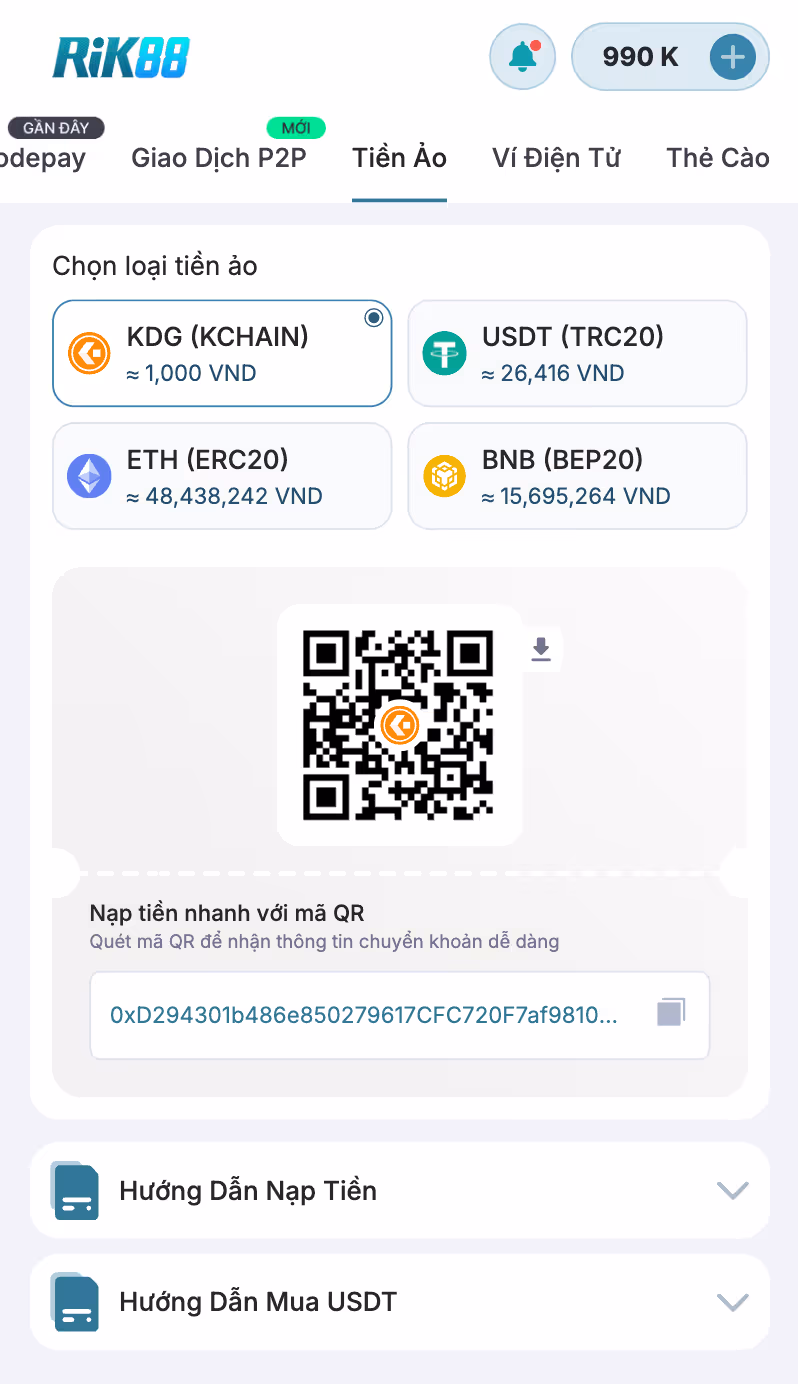Tap the plus button beside 990 K balance

point(733,57)
